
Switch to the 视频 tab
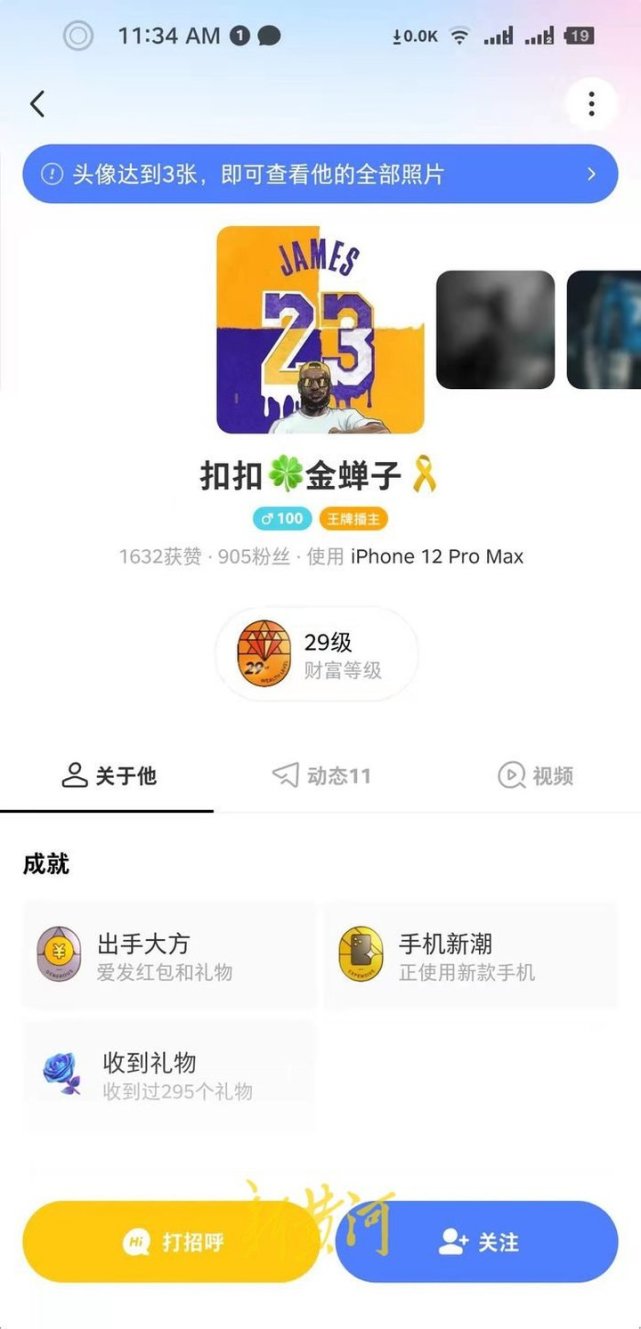[536, 776]
